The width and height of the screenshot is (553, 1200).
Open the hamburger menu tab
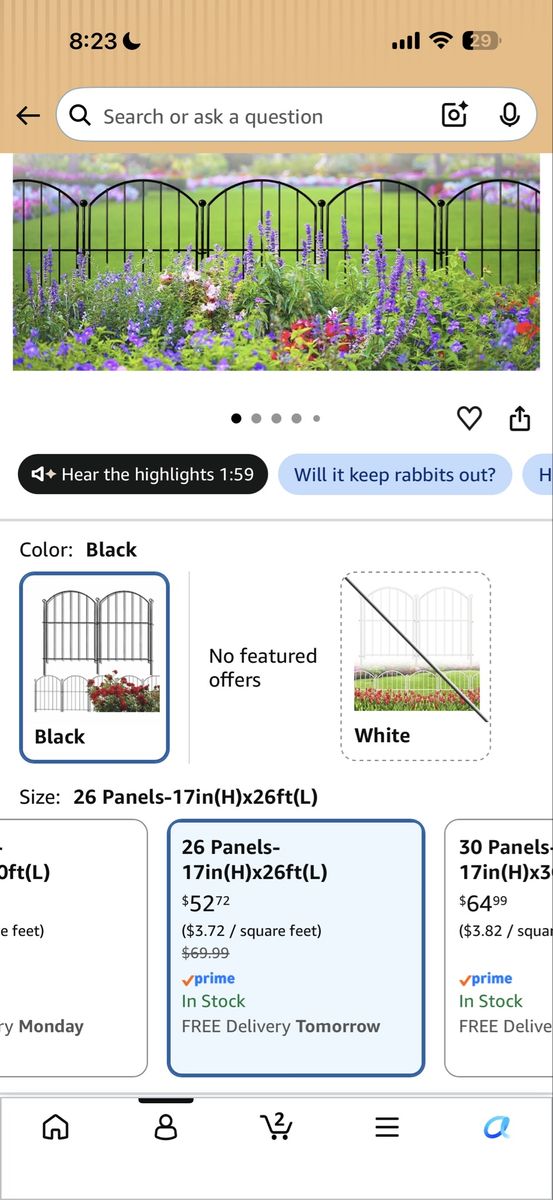pyautogui.click(x=387, y=1128)
